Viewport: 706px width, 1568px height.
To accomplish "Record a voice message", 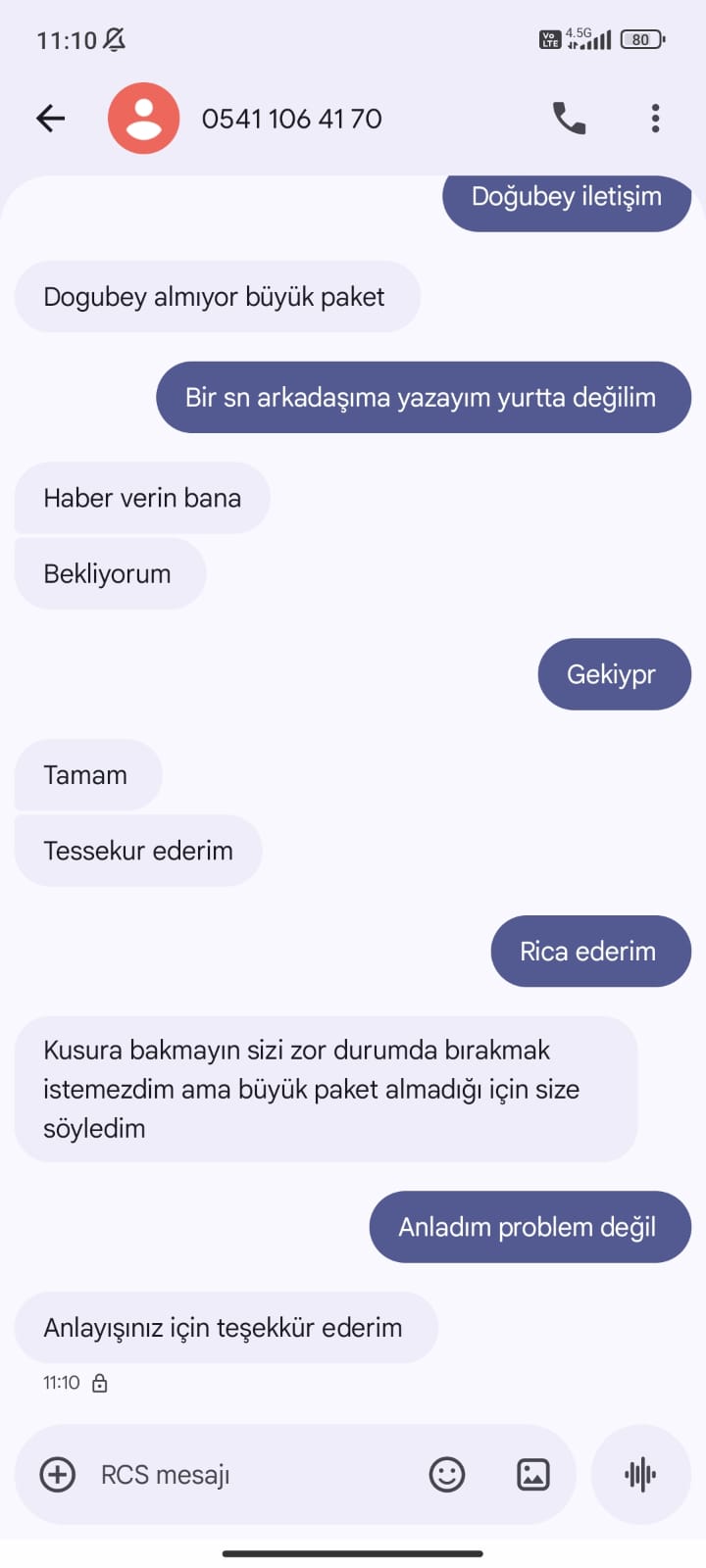I will coord(640,1474).
